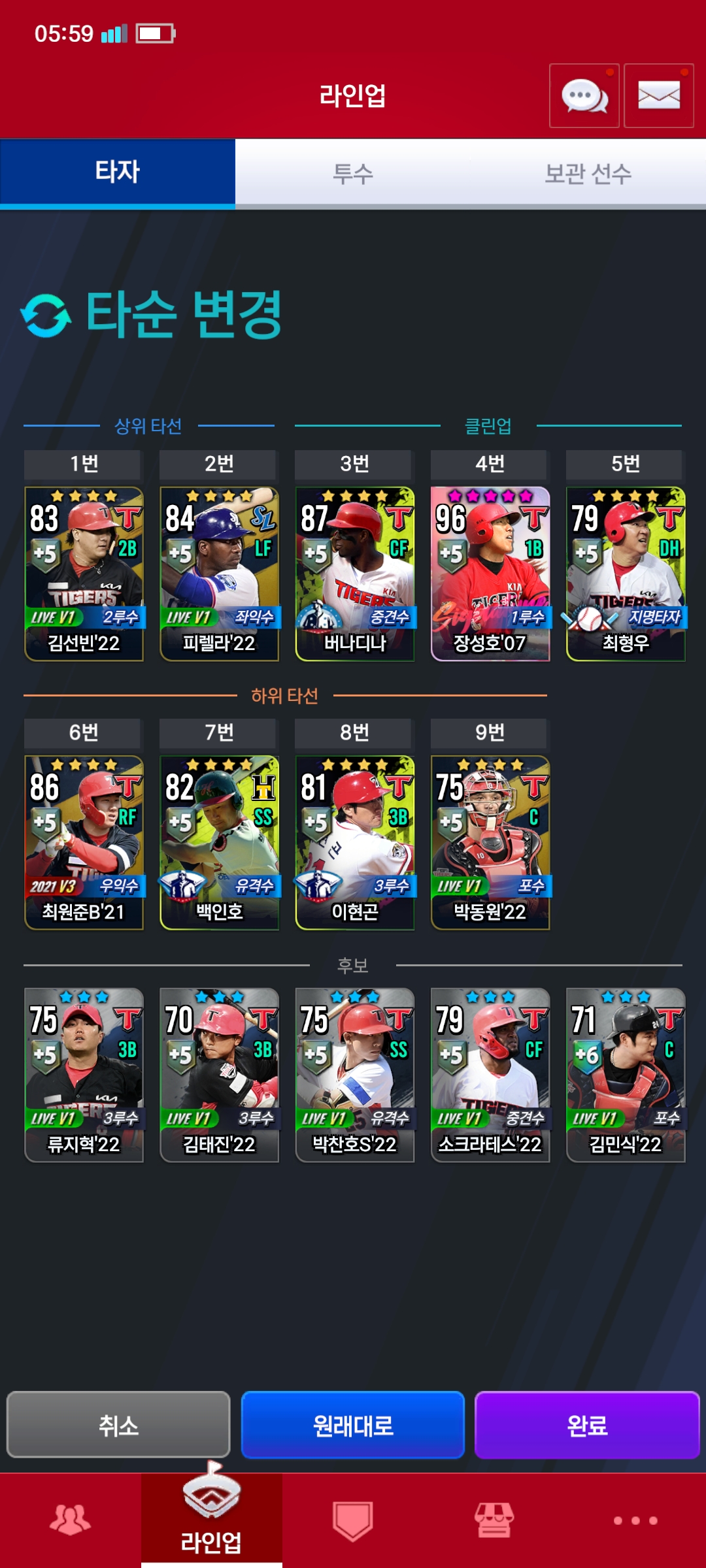Select bench player 소크라테스'22
Image resolution: width=706 pixels, height=1568 pixels.
490,1075
